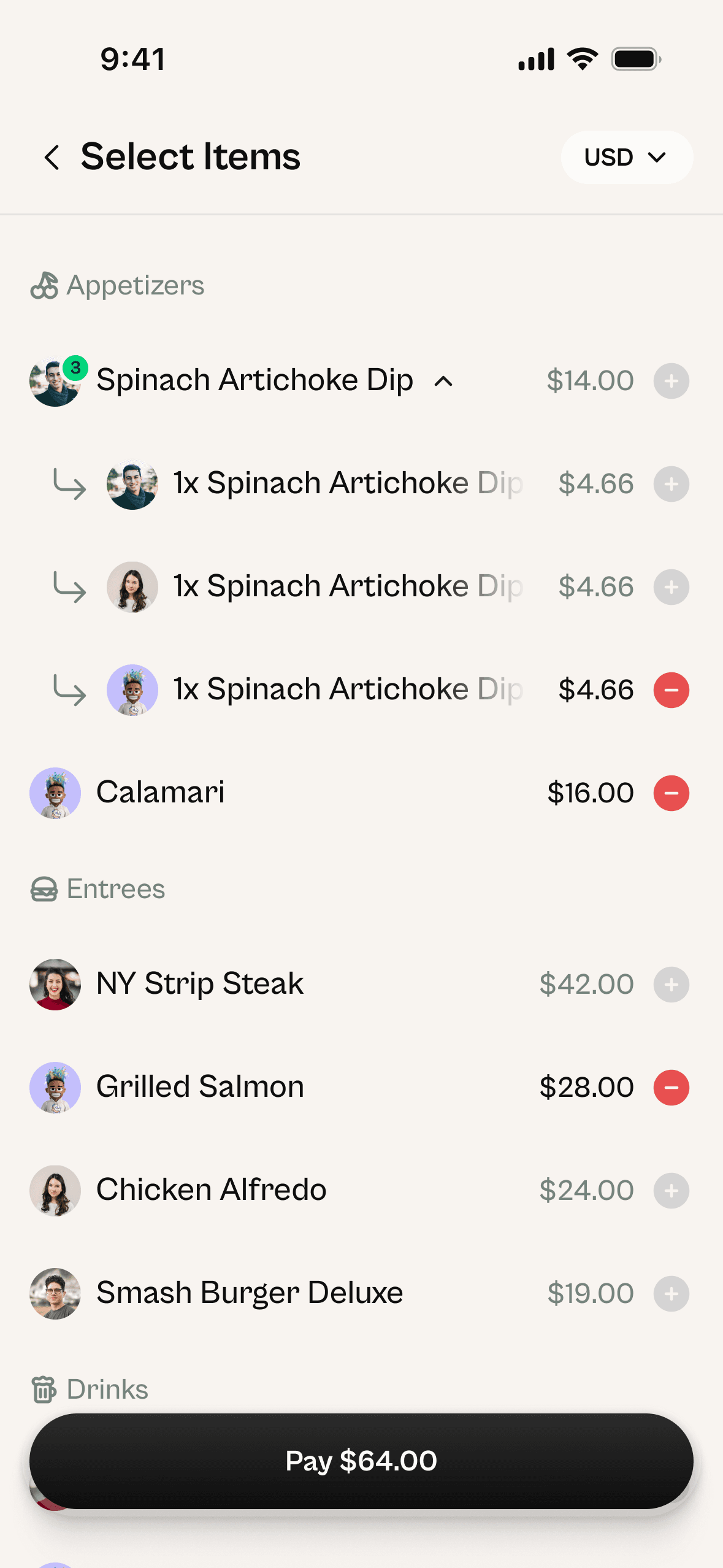Open the USD currency dropdown
The width and height of the screenshot is (723, 1568).
[626, 158]
